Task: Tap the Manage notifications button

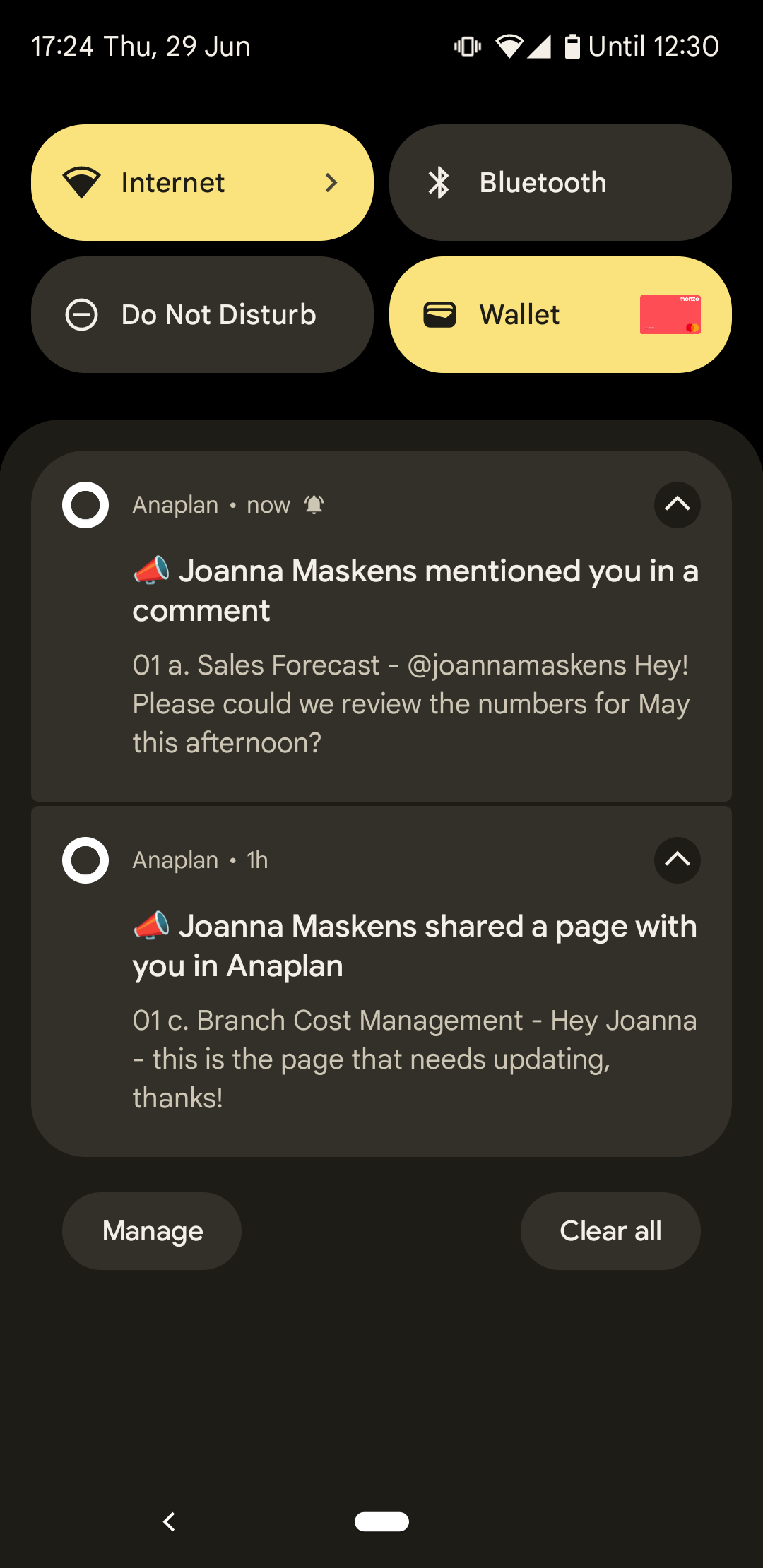Action: click(x=152, y=1231)
